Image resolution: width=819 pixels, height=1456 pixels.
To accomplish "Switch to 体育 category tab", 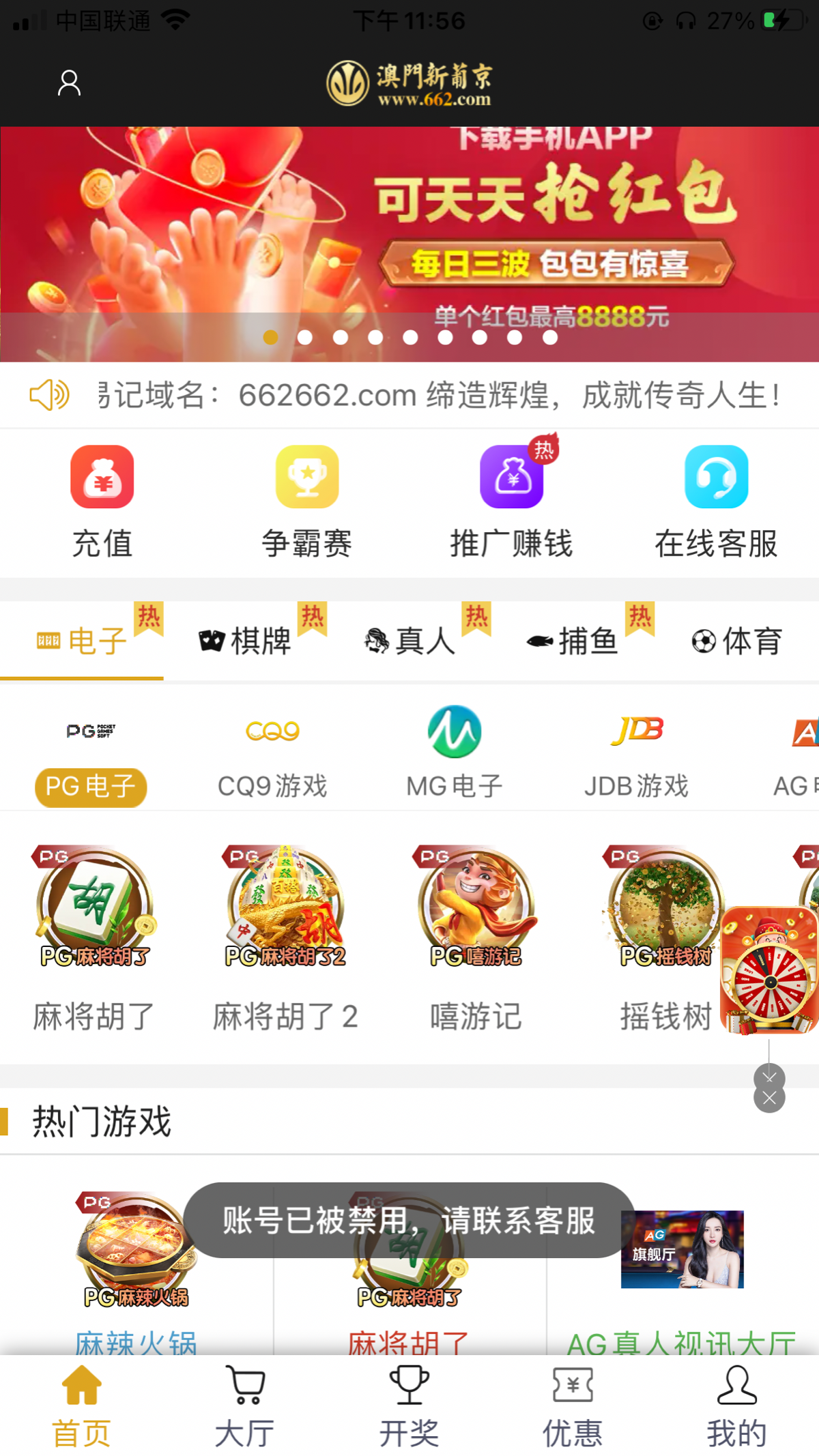I will pos(737,641).
